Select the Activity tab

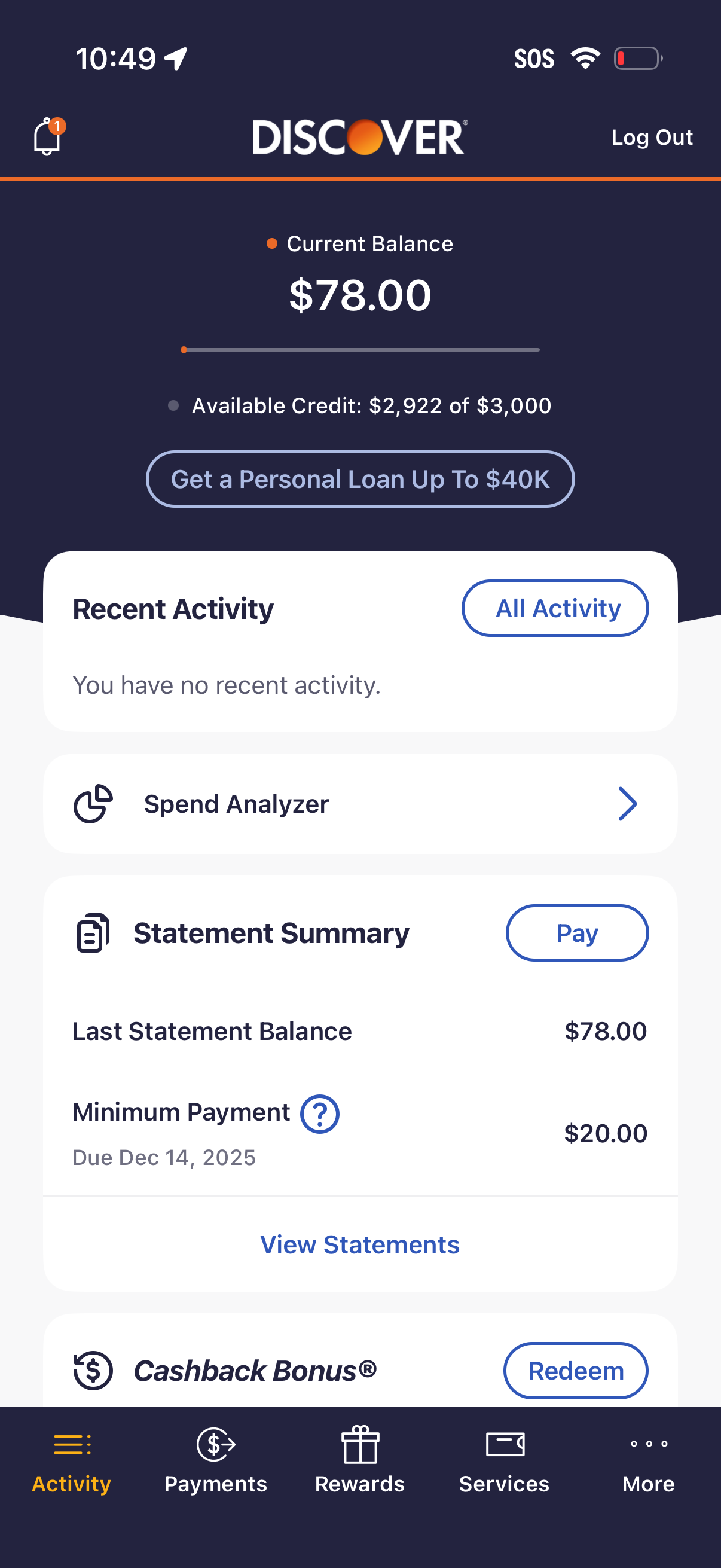(x=72, y=1461)
